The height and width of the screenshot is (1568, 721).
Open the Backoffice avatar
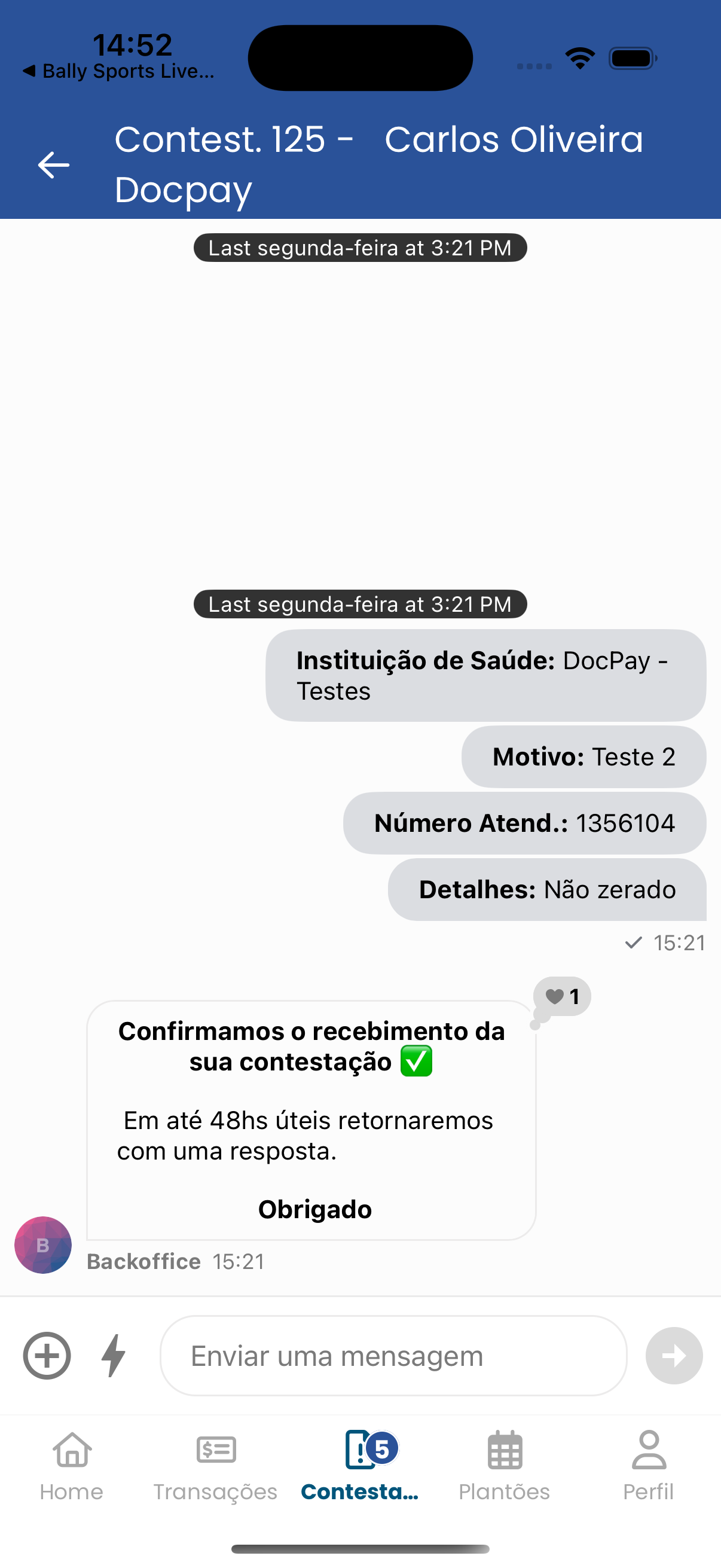click(42, 1245)
